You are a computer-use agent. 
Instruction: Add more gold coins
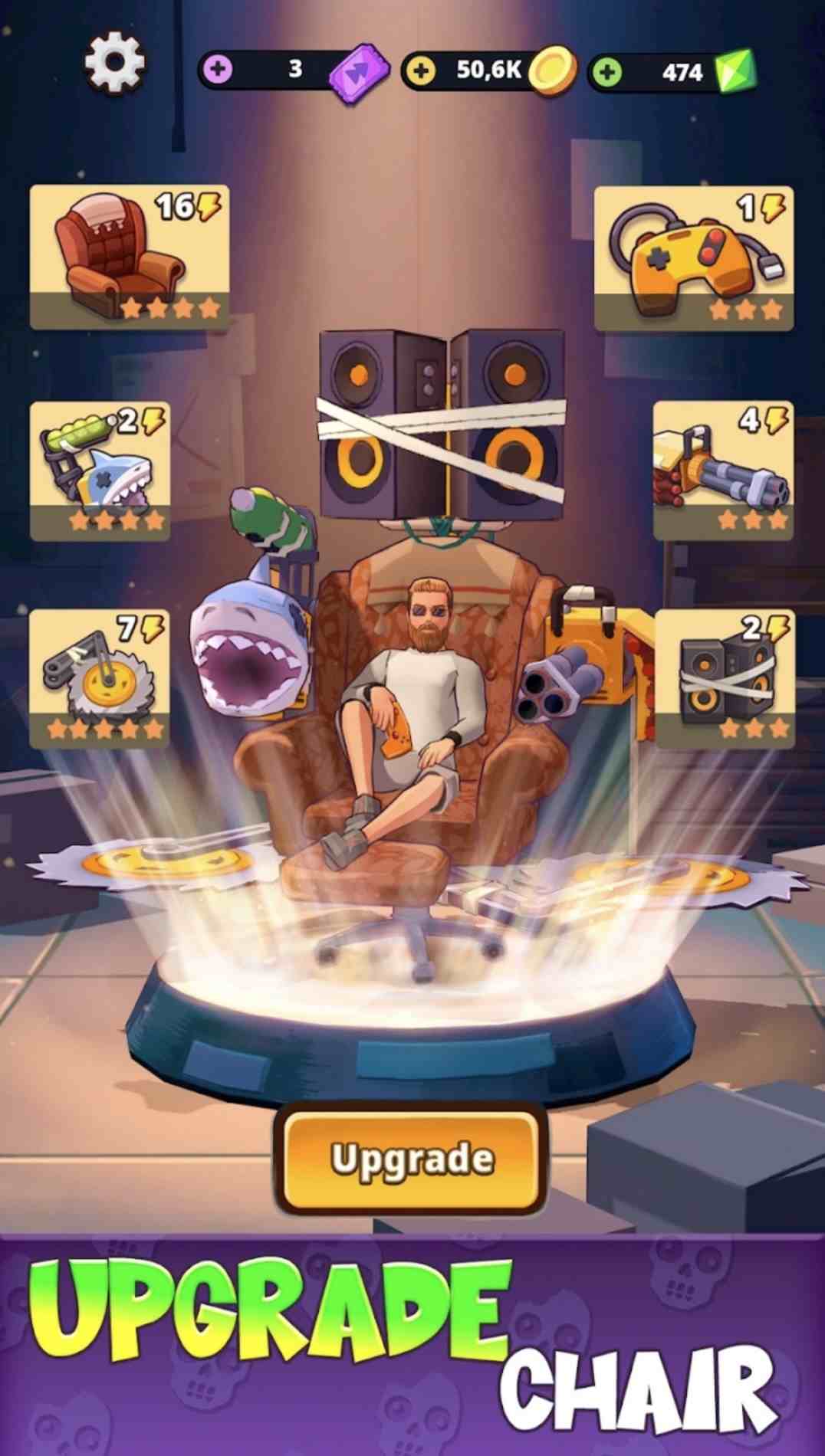(420, 71)
